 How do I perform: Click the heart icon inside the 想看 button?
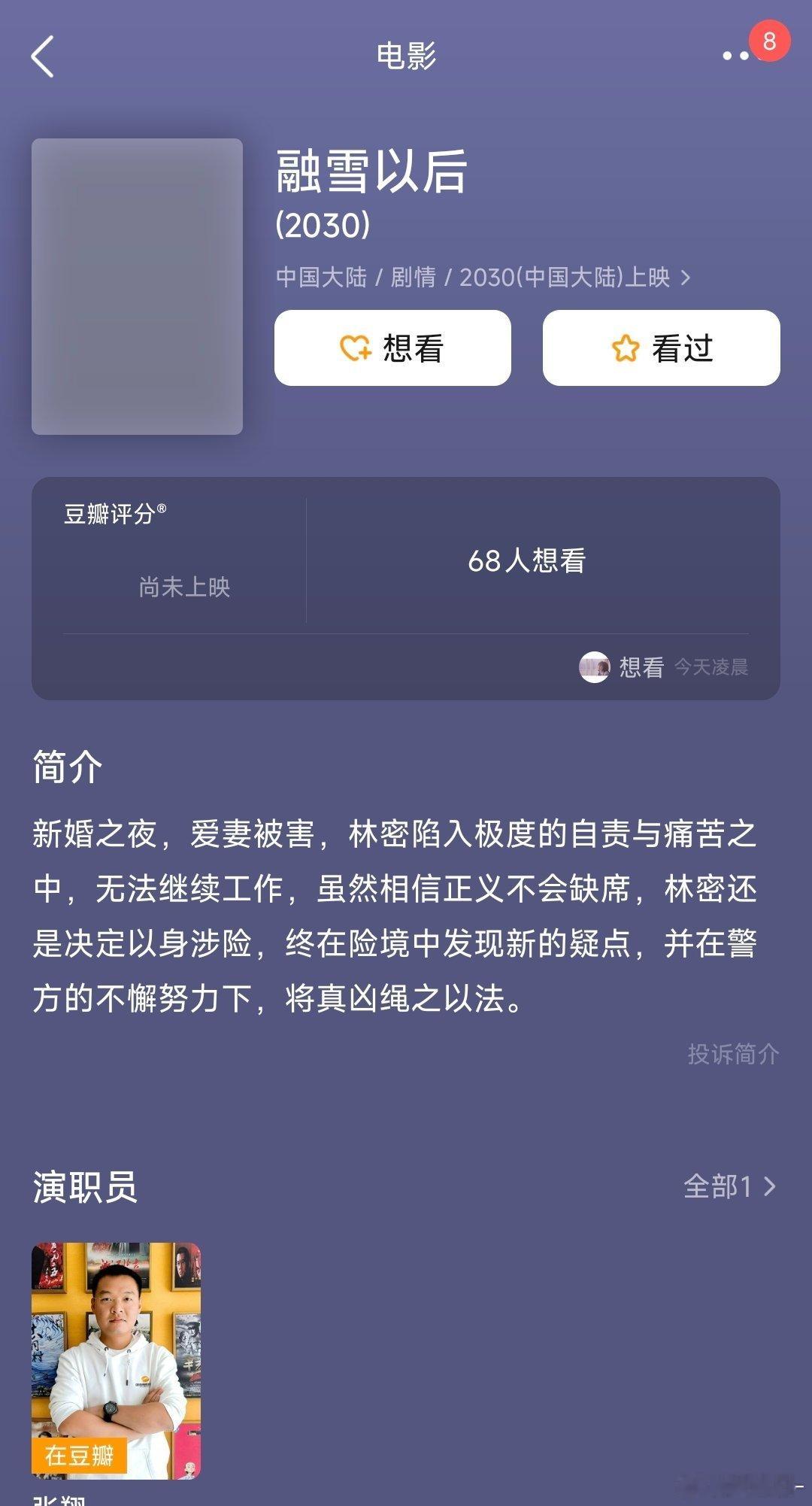[x=356, y=348]
